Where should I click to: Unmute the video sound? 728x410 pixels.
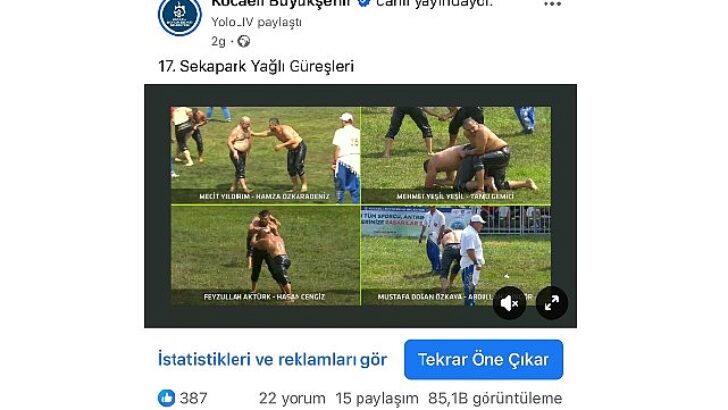pyautogui.click(x=510, y=303)
